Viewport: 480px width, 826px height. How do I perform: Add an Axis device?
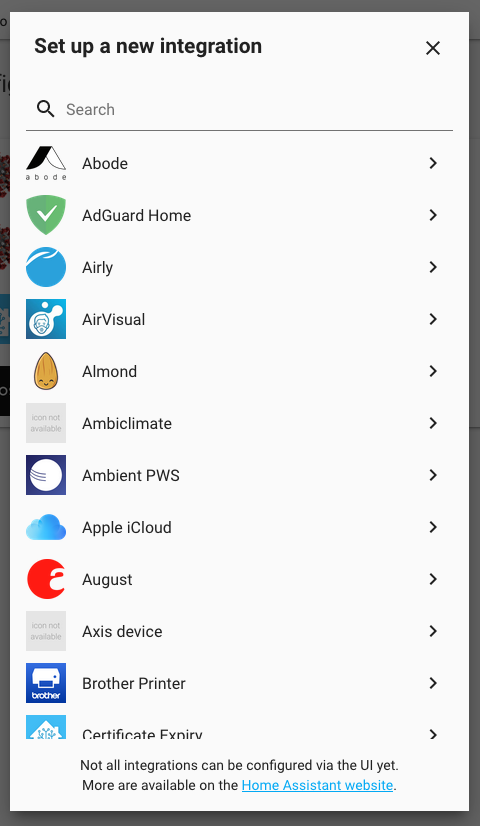coord(239,631)
